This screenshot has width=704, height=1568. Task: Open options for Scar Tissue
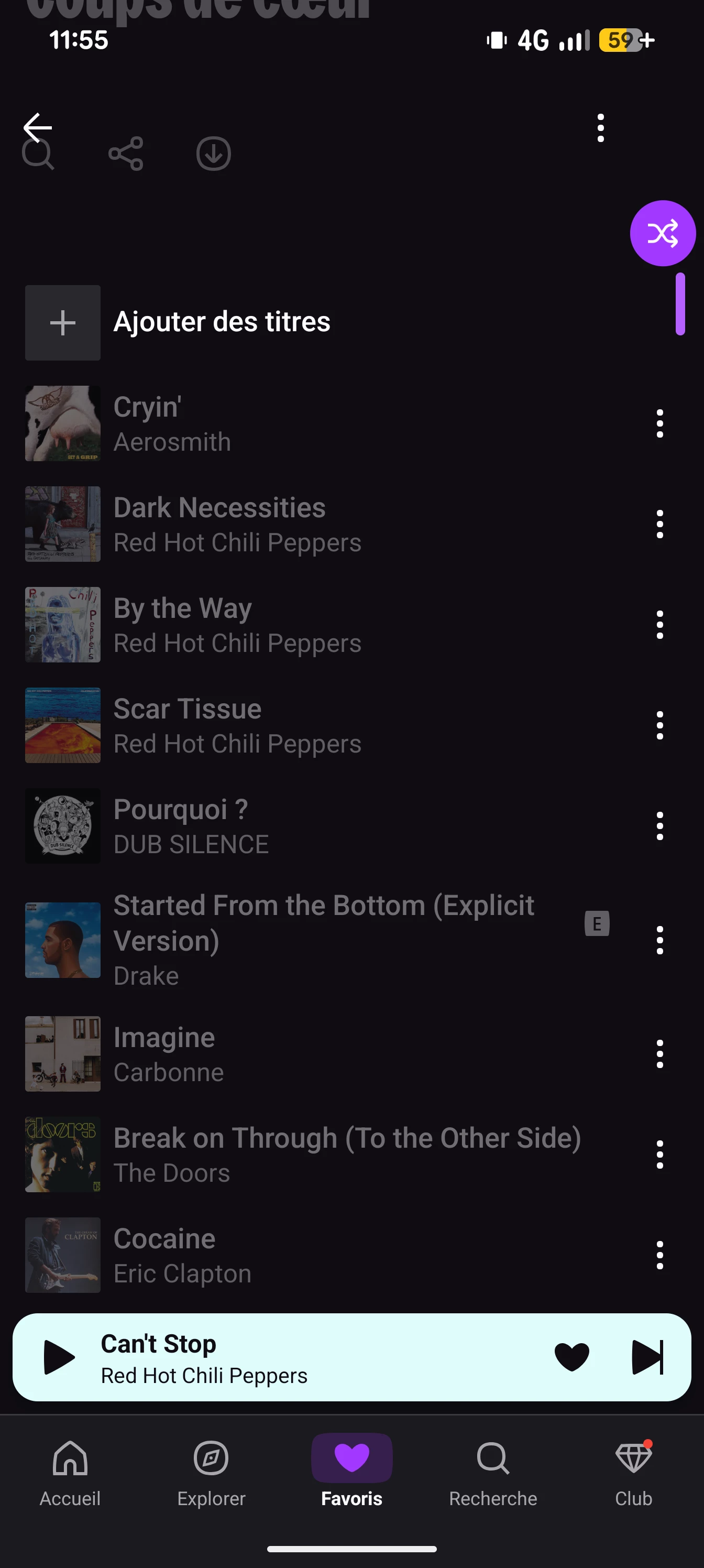659,725
